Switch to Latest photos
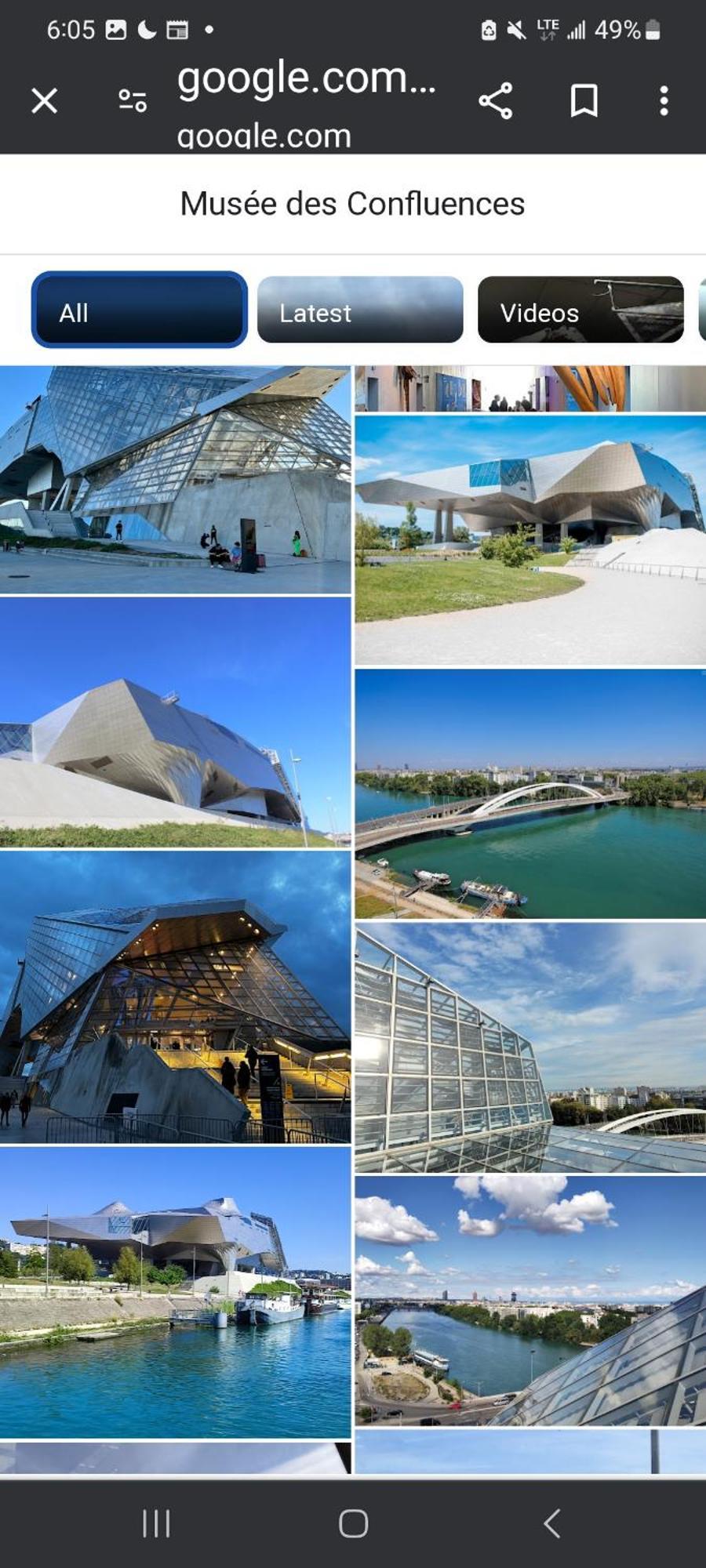 coord(360,310)
